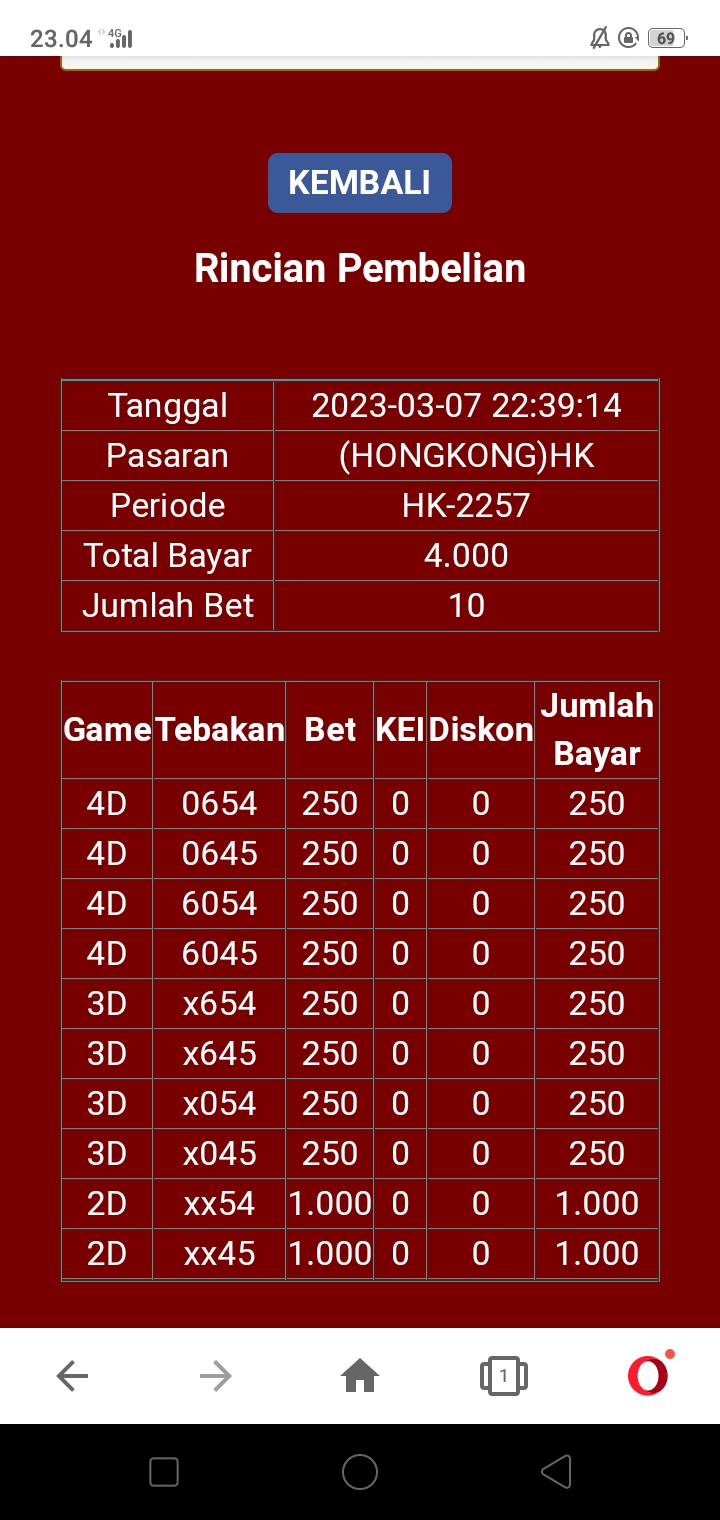The width and height of the screenshot is (720, 1520).
Task: Go back to the previous browser page
Action: pyautogui.click(x=72, y=1377)
